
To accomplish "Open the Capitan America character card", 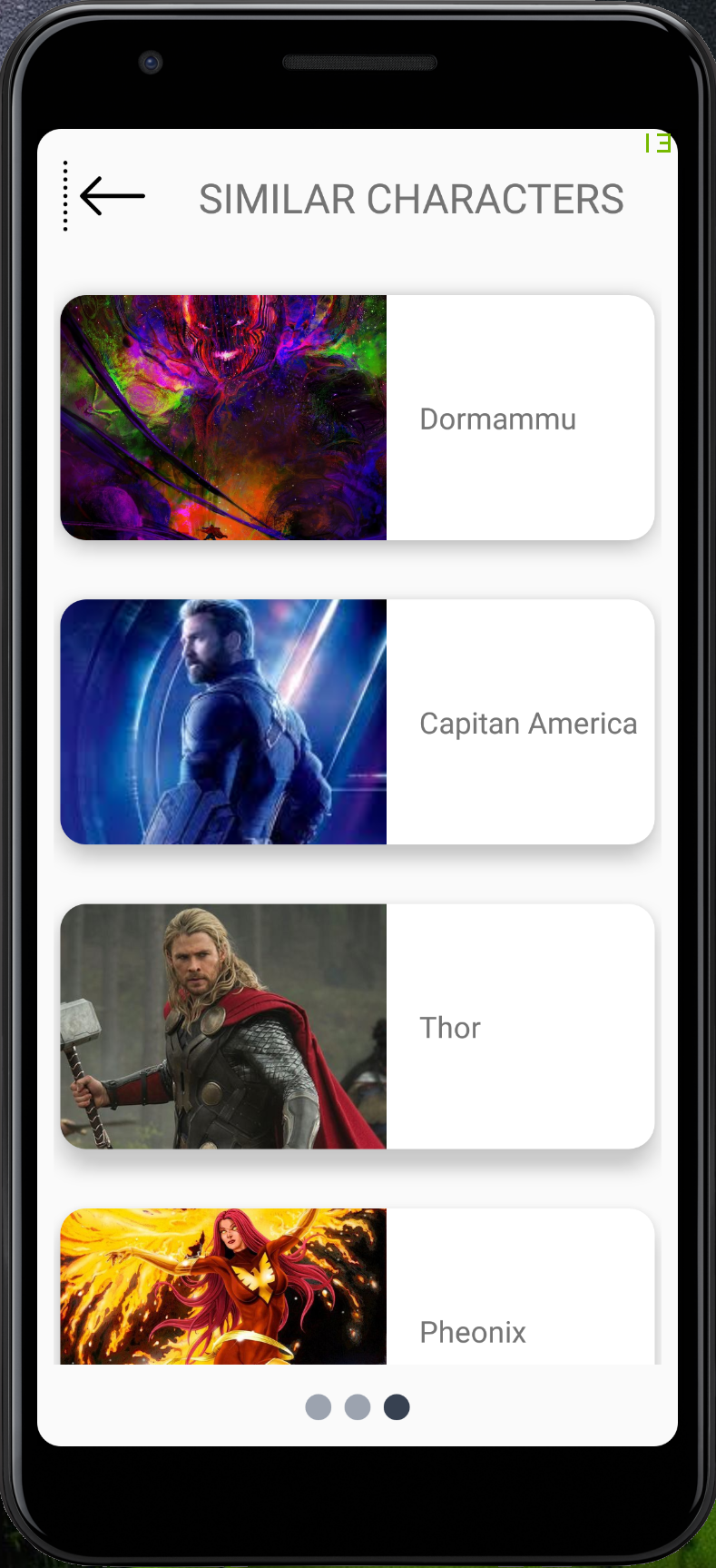I will pos(358,722).
